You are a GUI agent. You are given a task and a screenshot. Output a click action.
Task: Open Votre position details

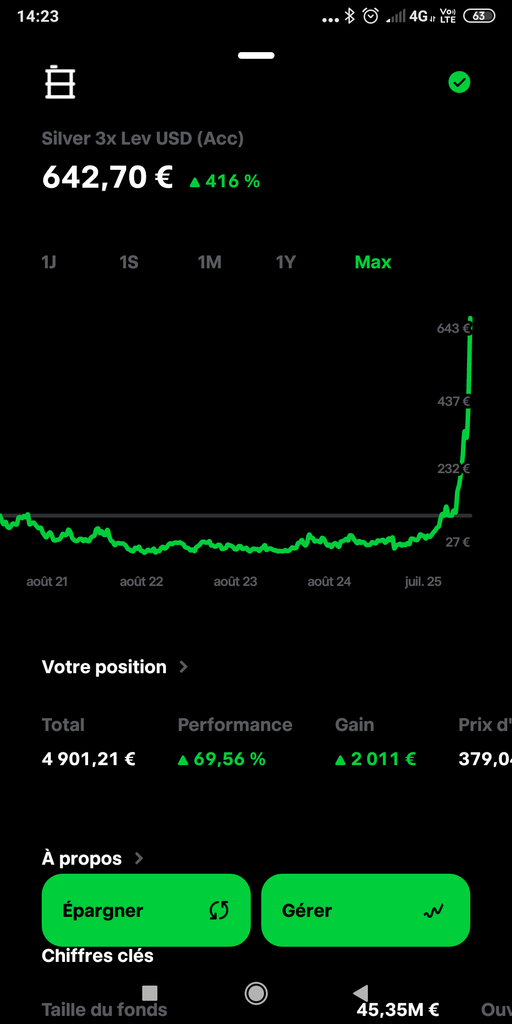pyautogui.click(x=115, y=667)
